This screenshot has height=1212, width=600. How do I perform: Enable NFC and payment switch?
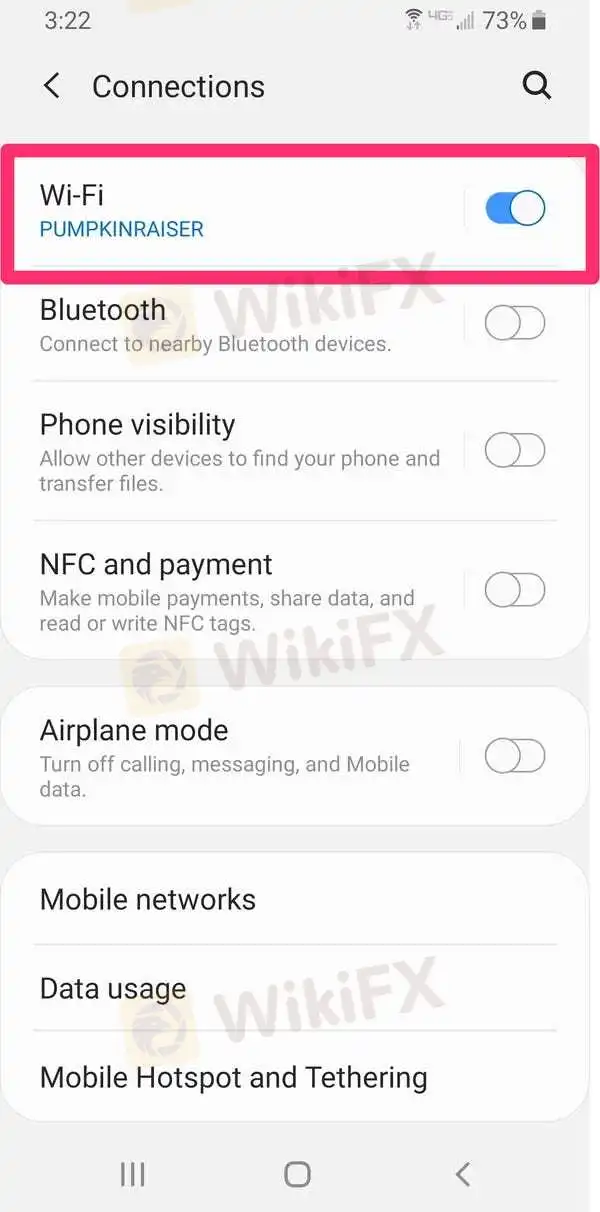tap(515, 591)
